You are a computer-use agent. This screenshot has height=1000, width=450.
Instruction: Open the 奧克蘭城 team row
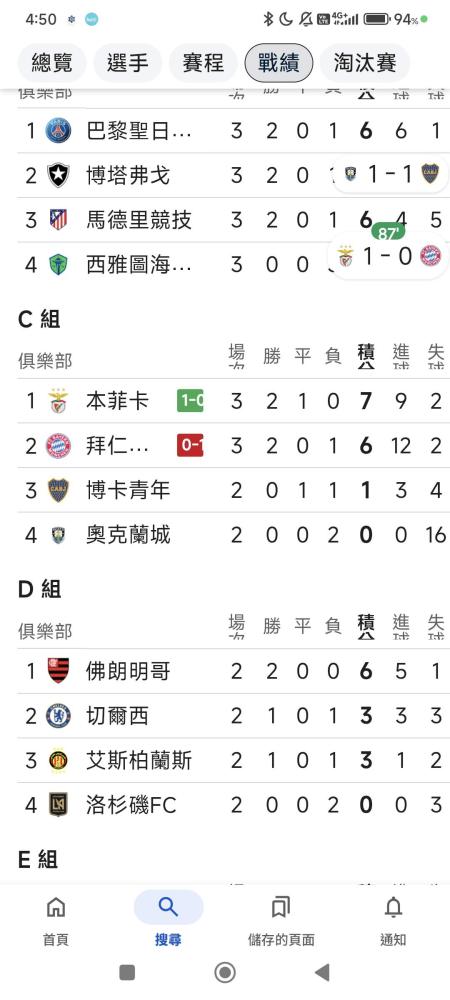coord(233,535)
